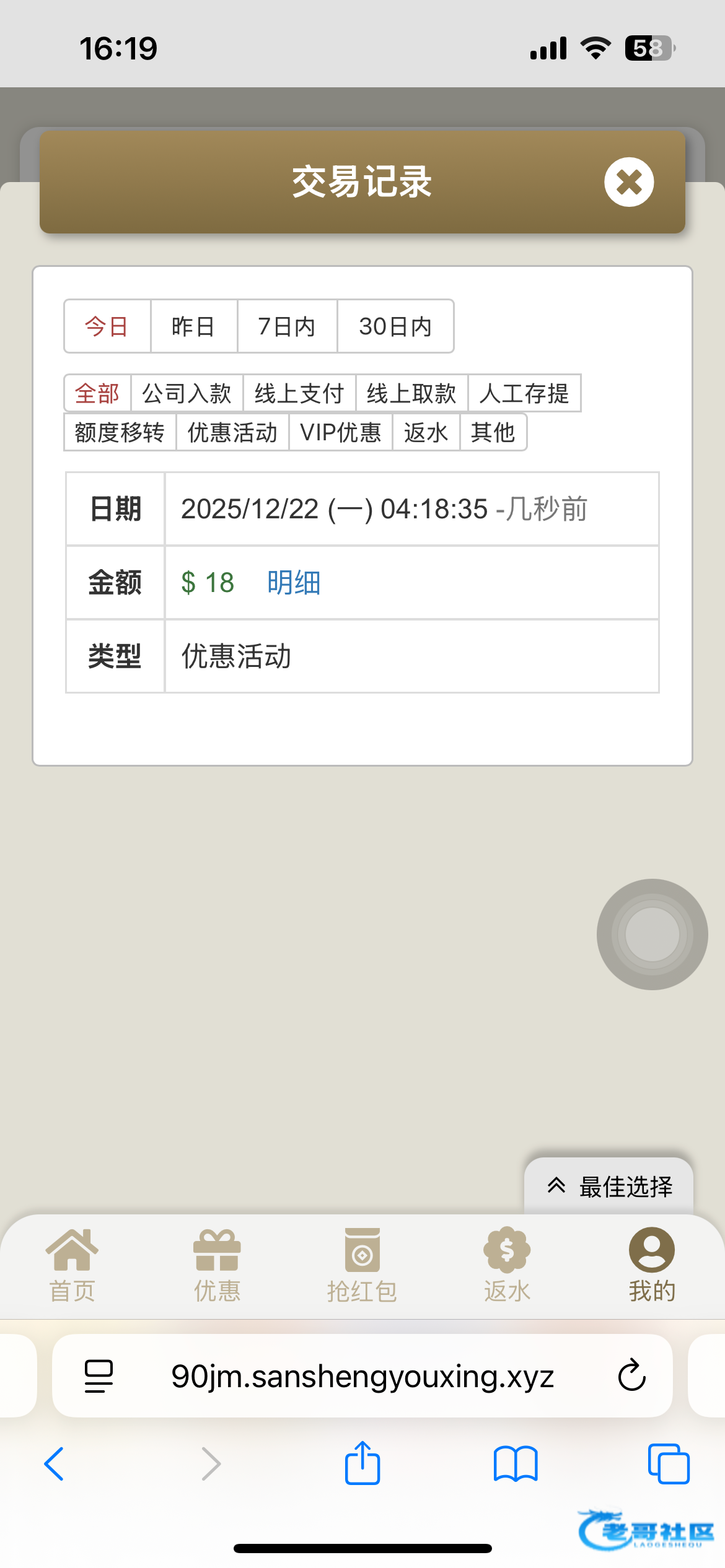Image resolution: width=725 pixels, height=1568 pixels.
Task: Select the 7日内 date range
Action: (x=287, y=326)
